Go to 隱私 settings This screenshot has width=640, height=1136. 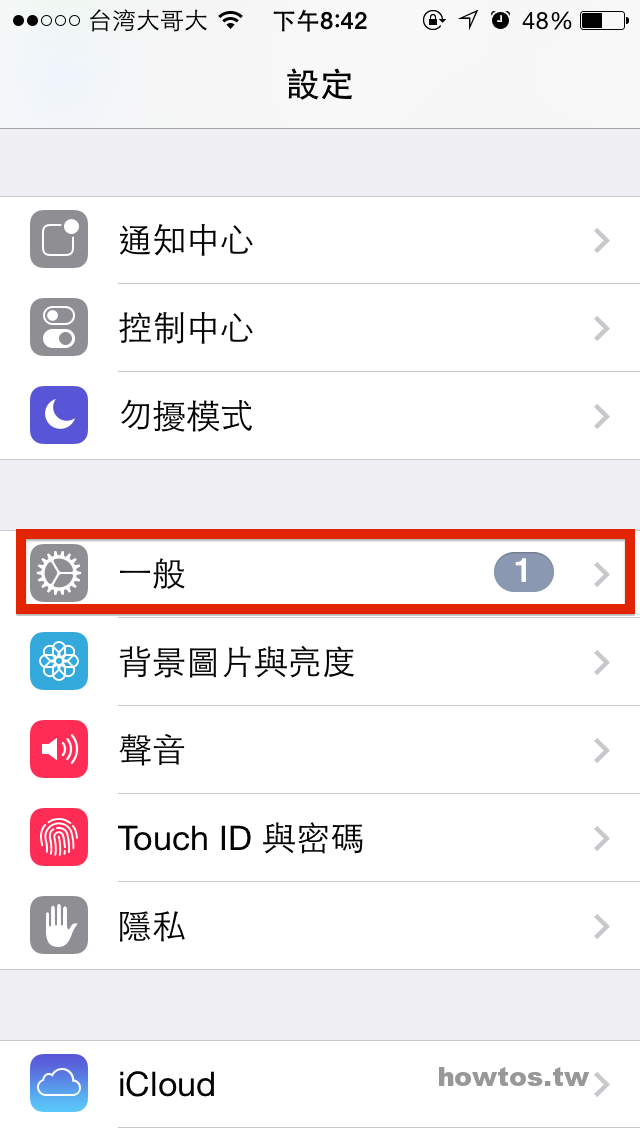point(320,926)
